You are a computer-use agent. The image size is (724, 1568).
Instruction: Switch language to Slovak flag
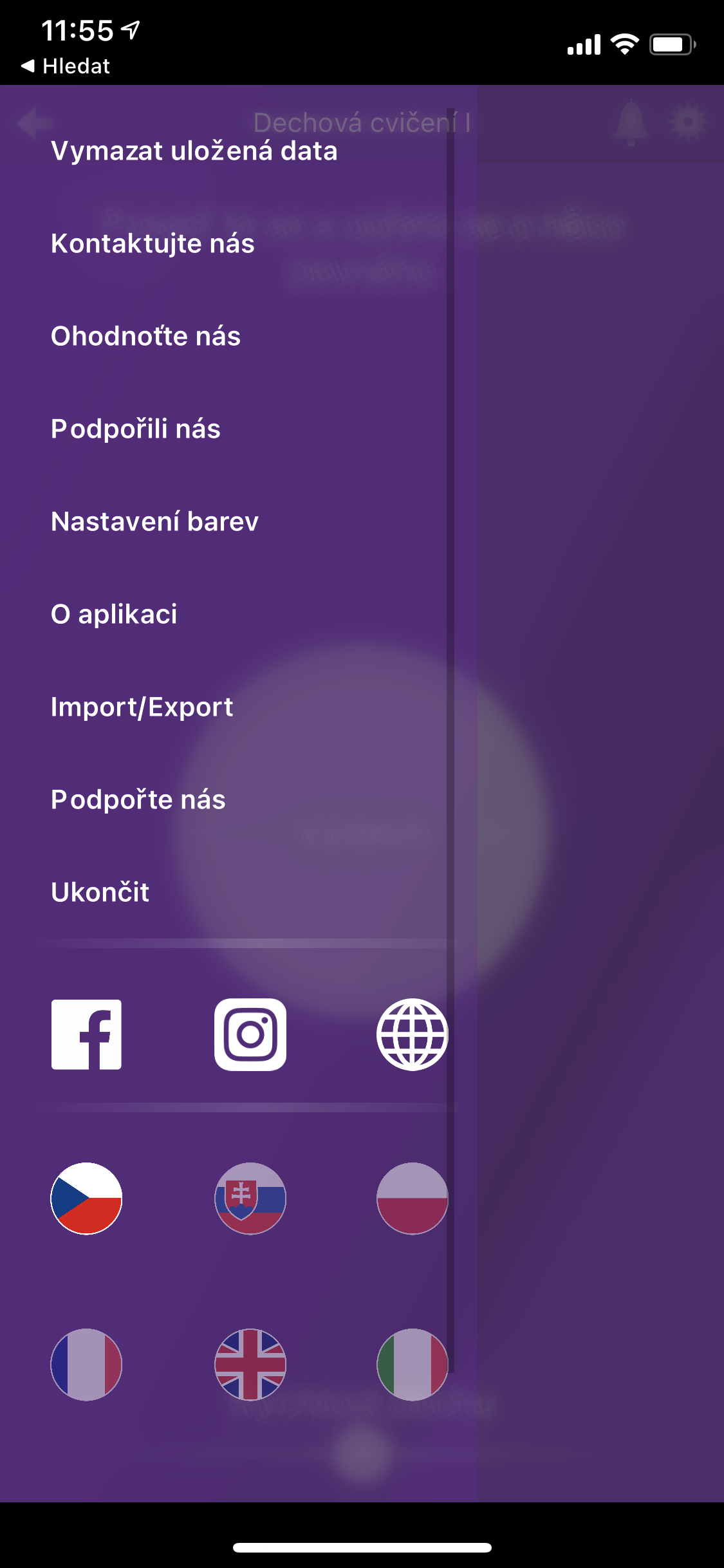coord(250,1199)
